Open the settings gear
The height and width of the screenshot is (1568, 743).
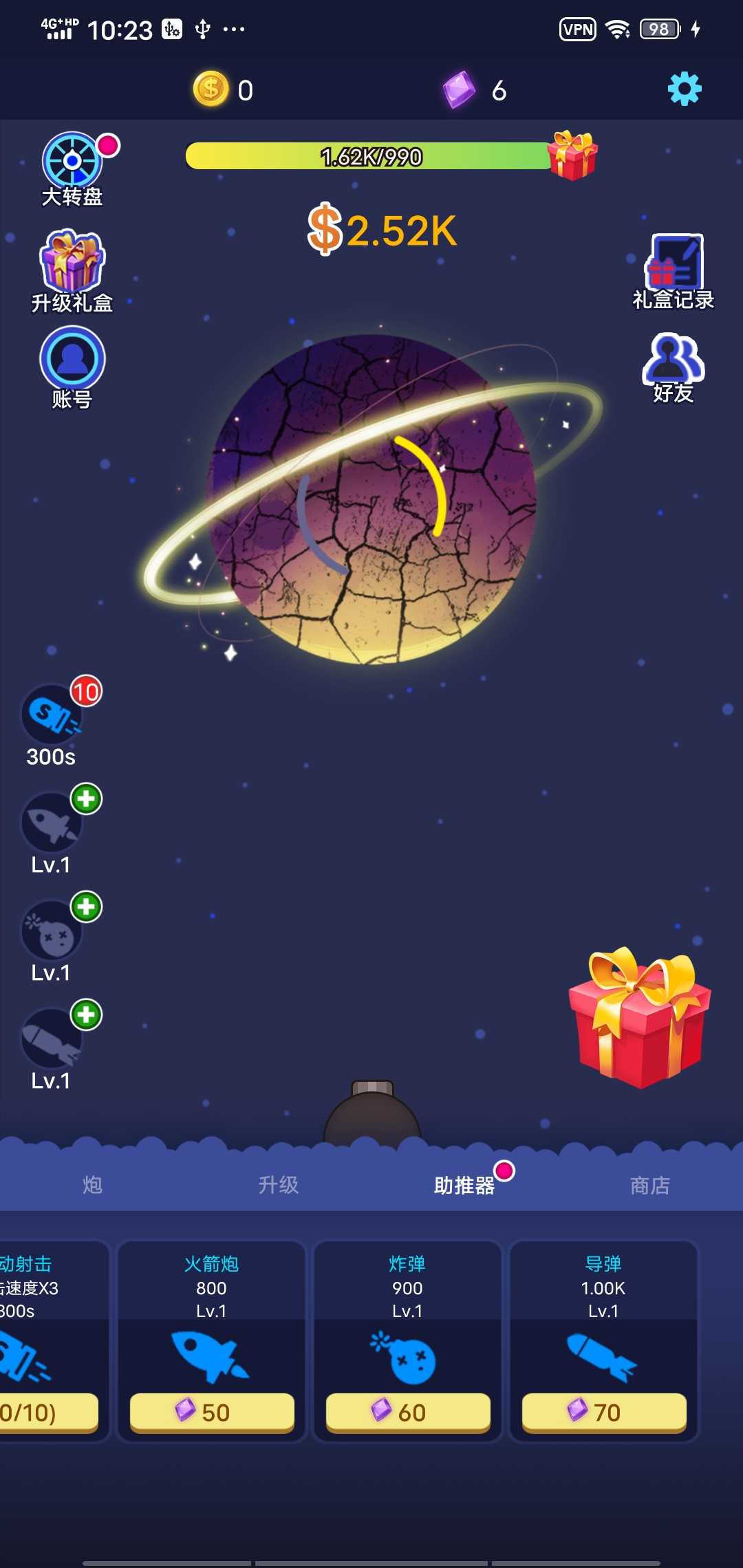pos(685,89)
